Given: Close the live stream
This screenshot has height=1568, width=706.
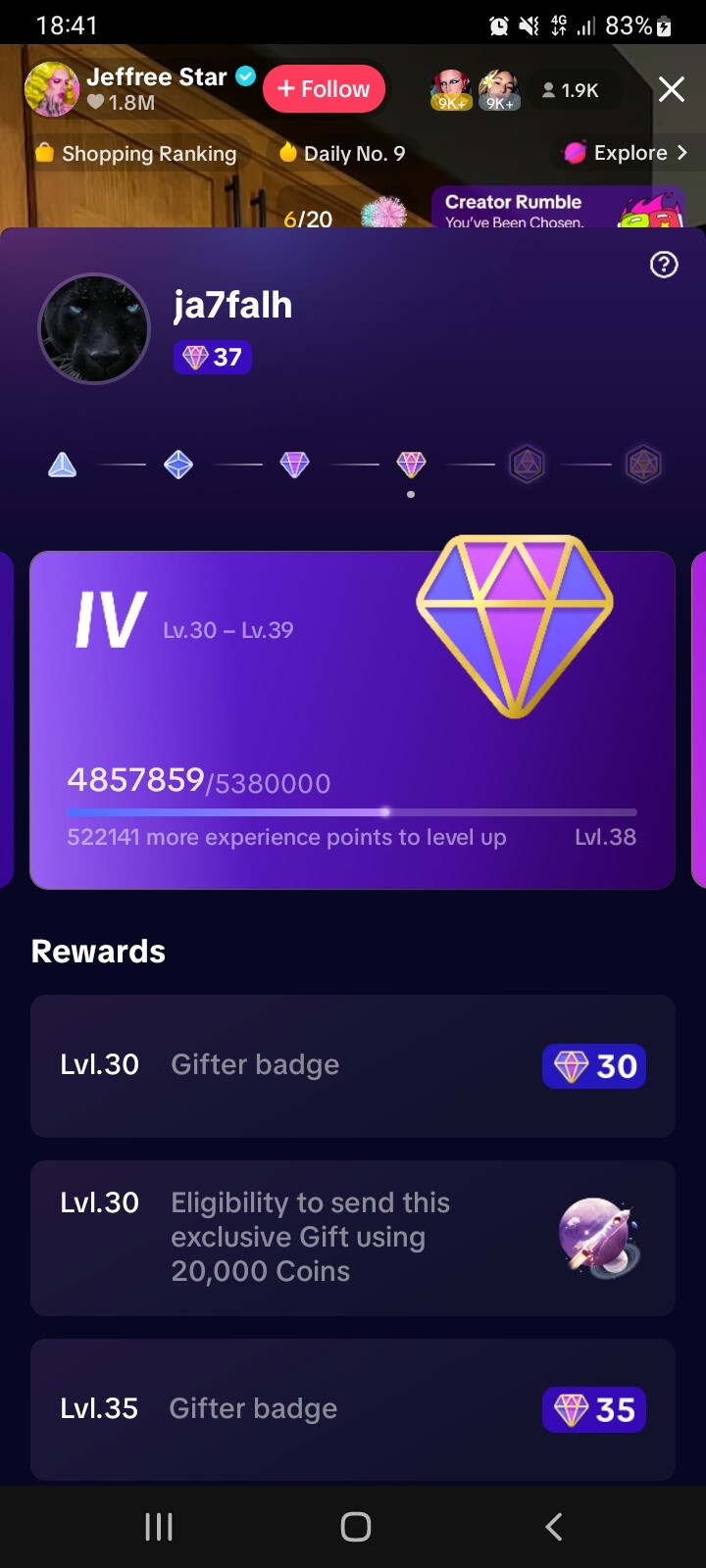Looking at the screenshot, I should (672, 90).
